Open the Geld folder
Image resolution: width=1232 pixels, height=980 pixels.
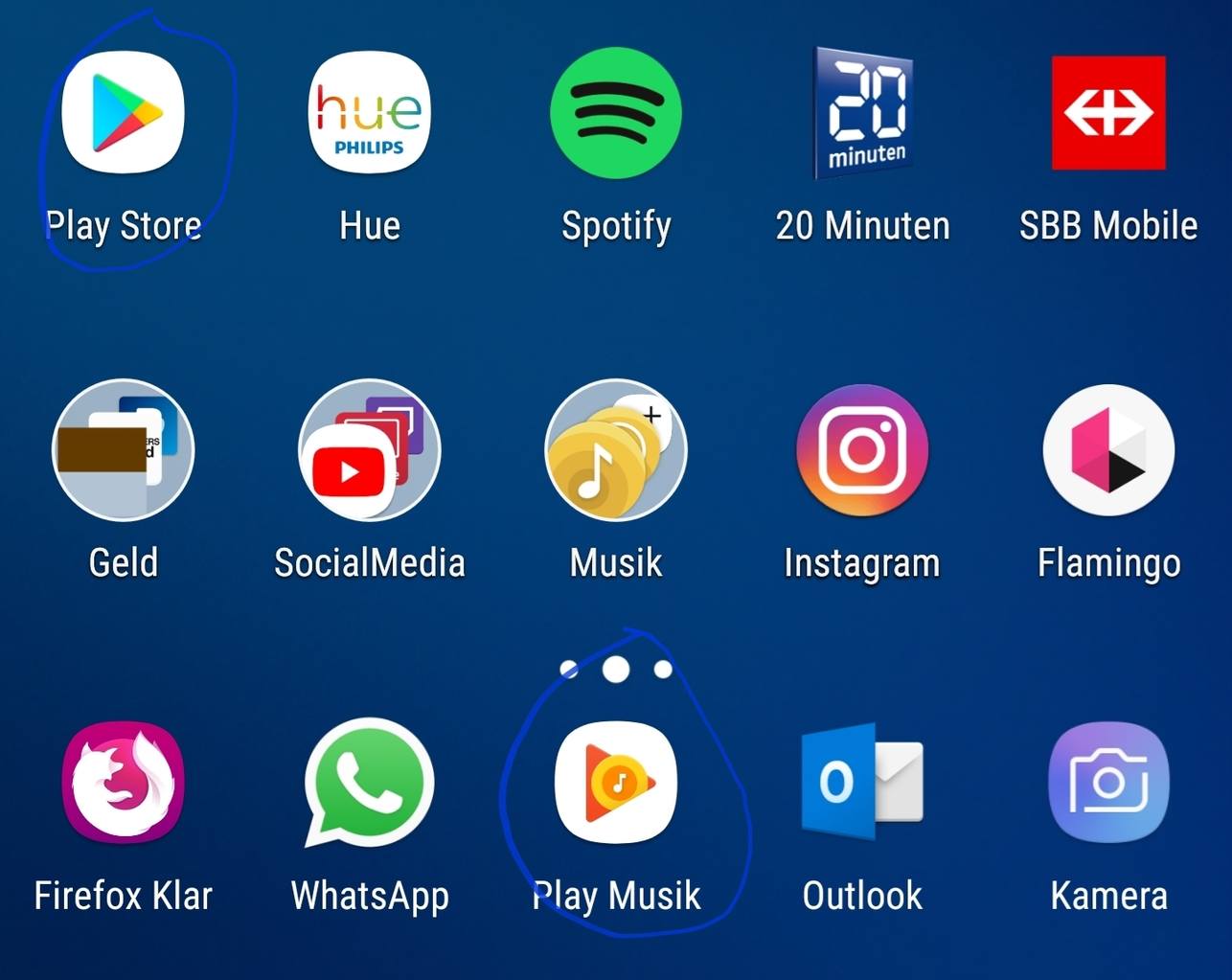point(123,450)
